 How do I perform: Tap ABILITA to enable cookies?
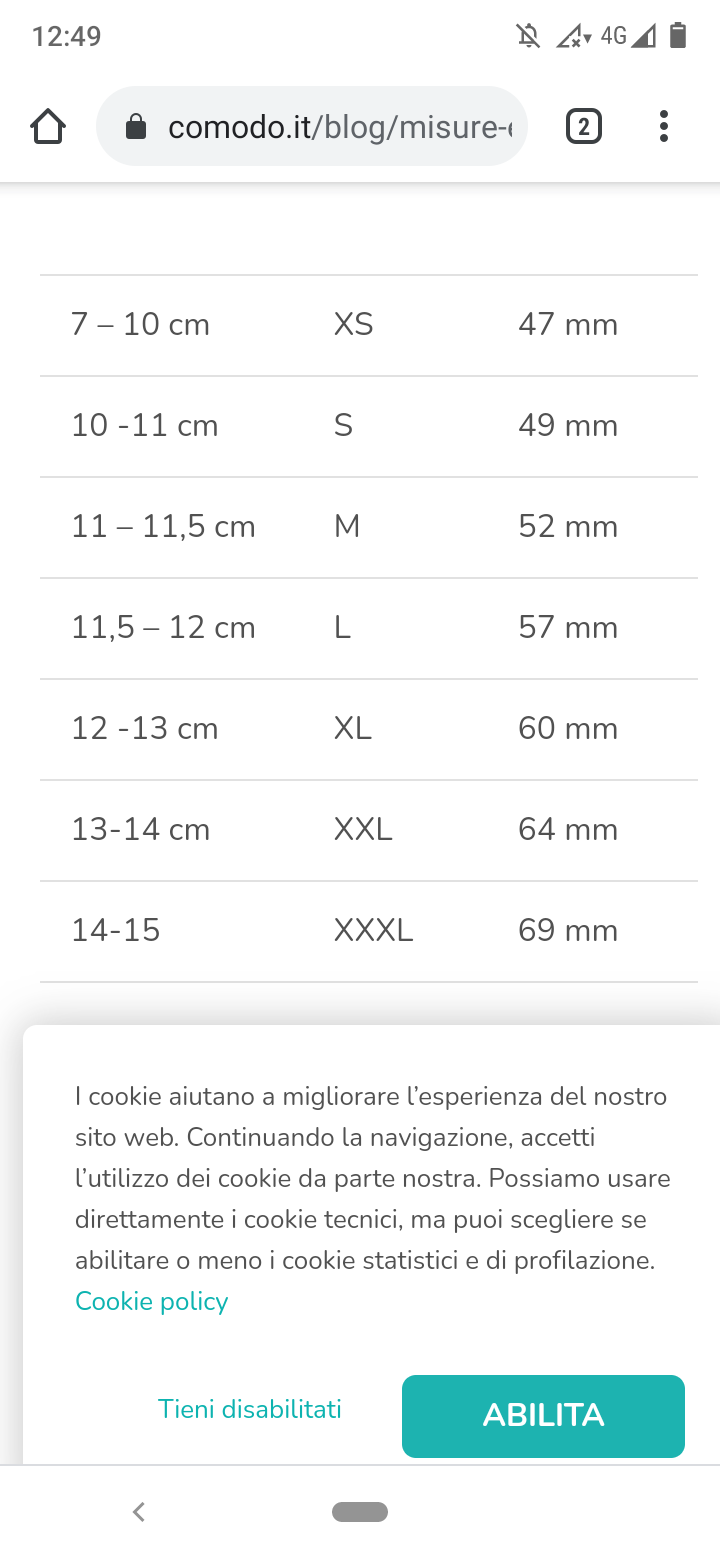pos(543,1416)
